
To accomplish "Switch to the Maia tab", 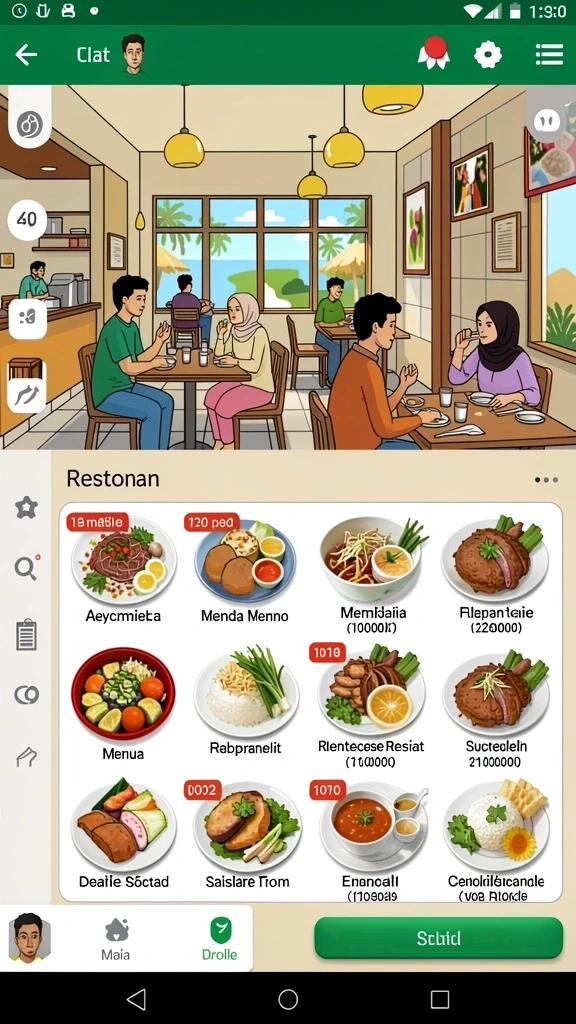I will coord(116,939).
